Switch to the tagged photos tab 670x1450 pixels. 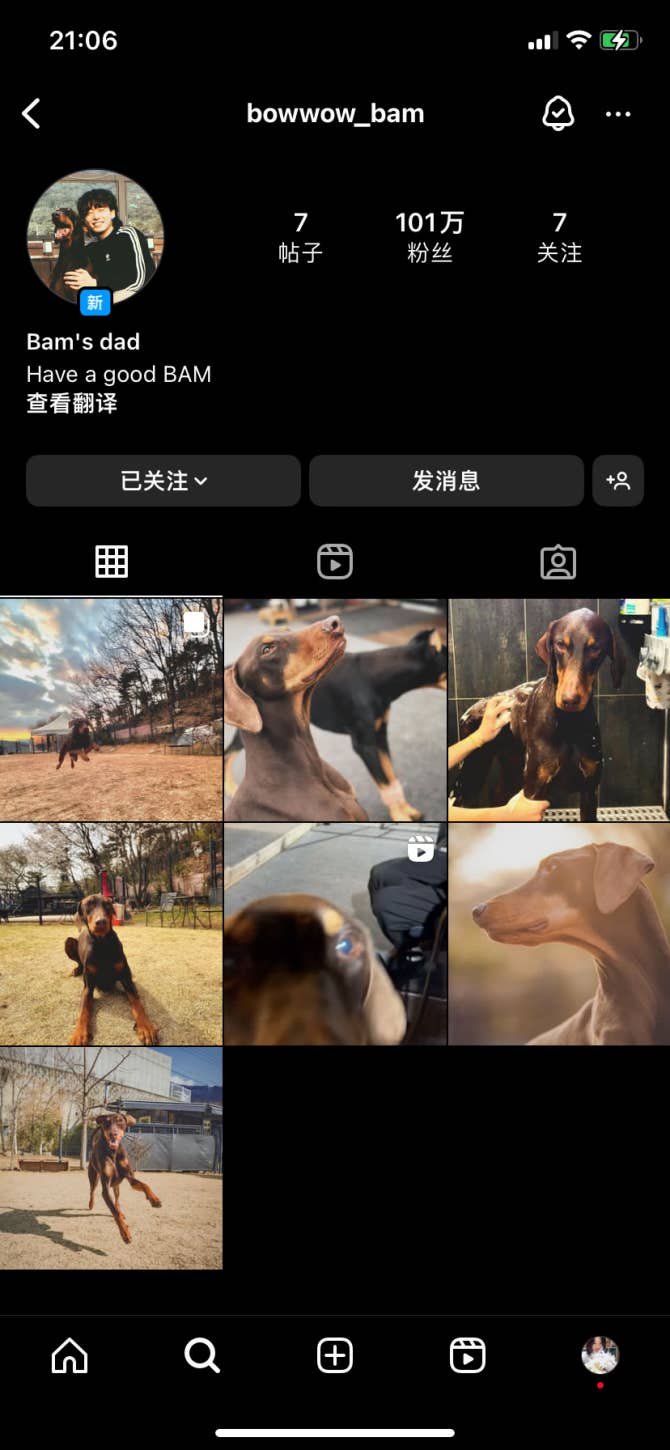coord(558,562)
